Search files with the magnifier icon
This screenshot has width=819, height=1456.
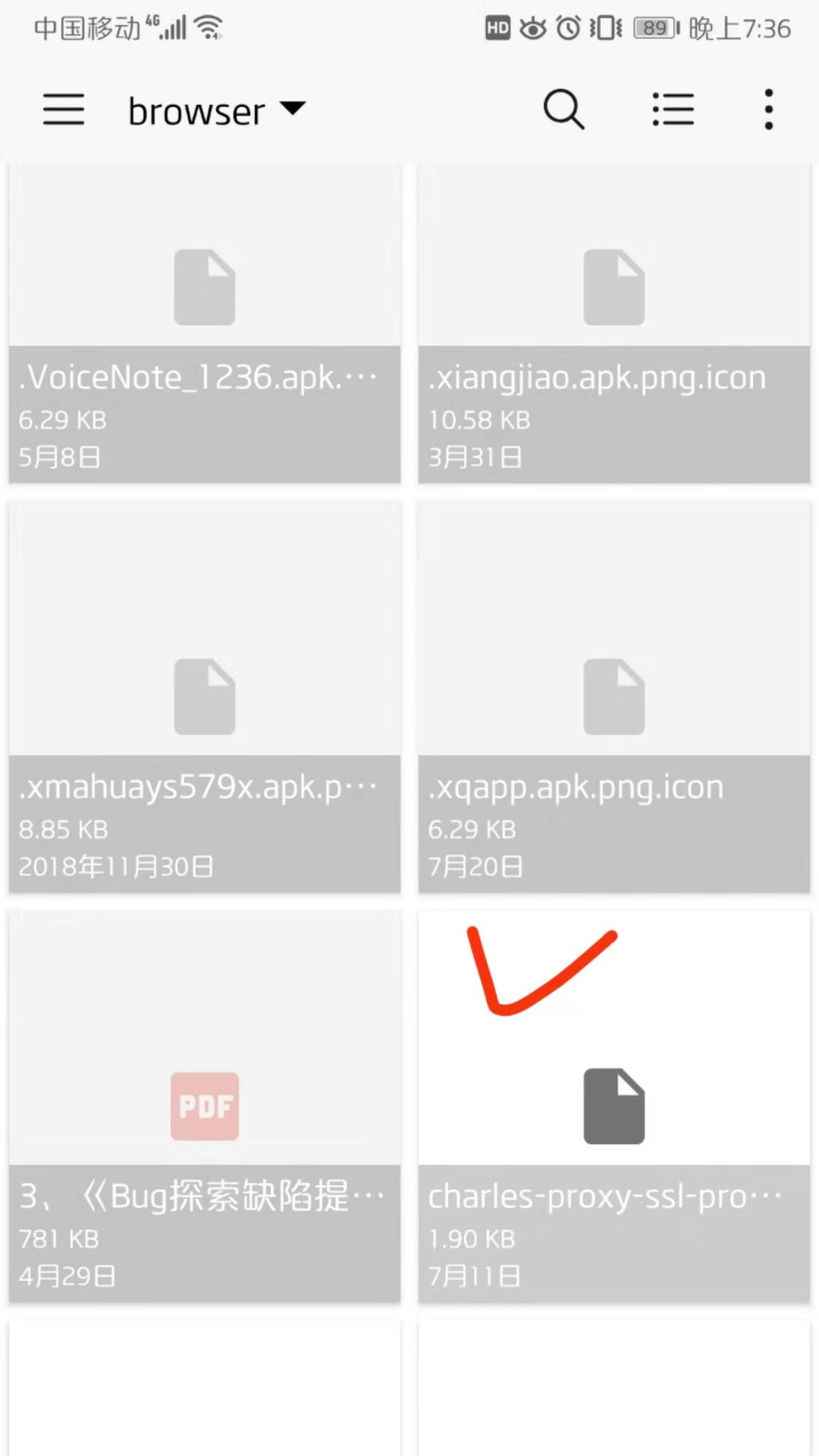coord(563,109)
